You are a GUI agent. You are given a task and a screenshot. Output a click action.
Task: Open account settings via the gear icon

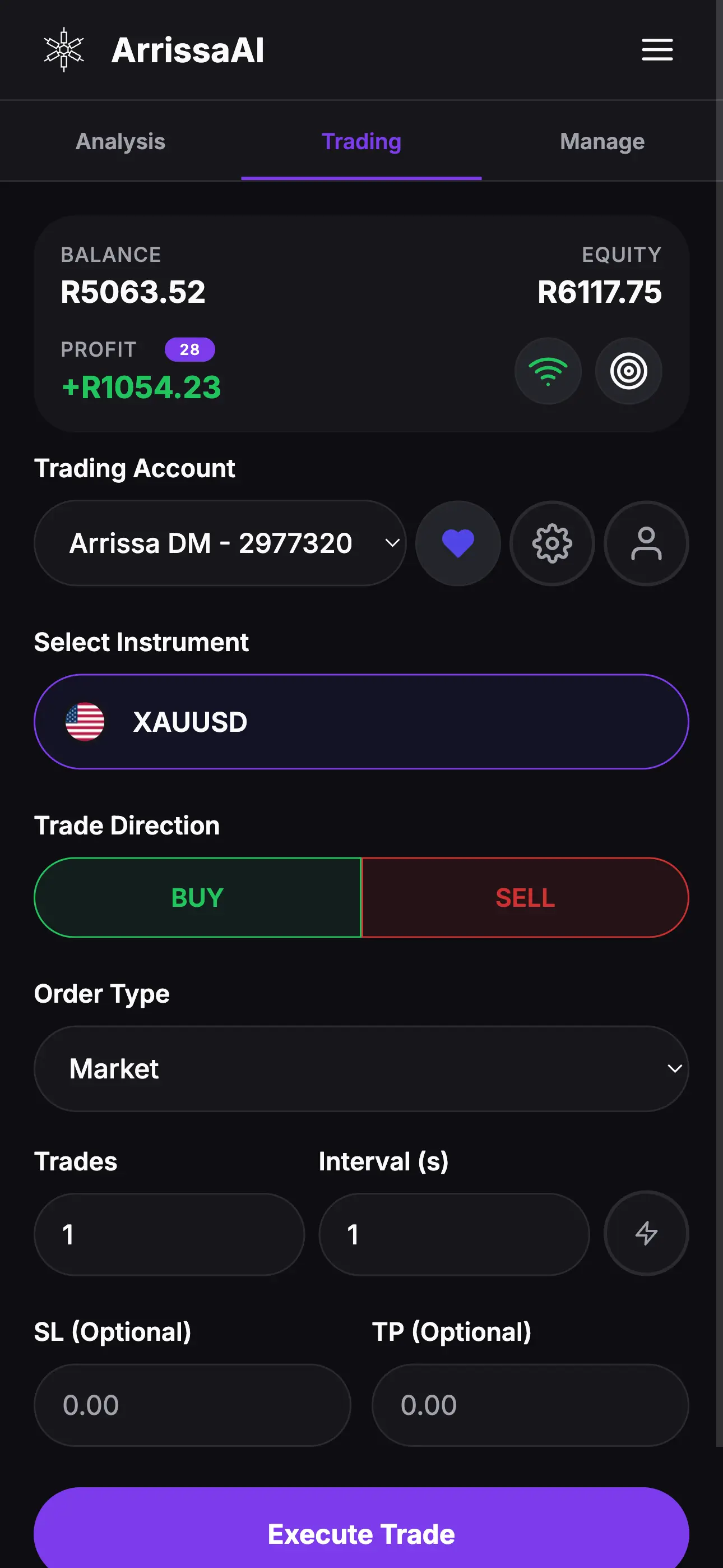(551, 543)
